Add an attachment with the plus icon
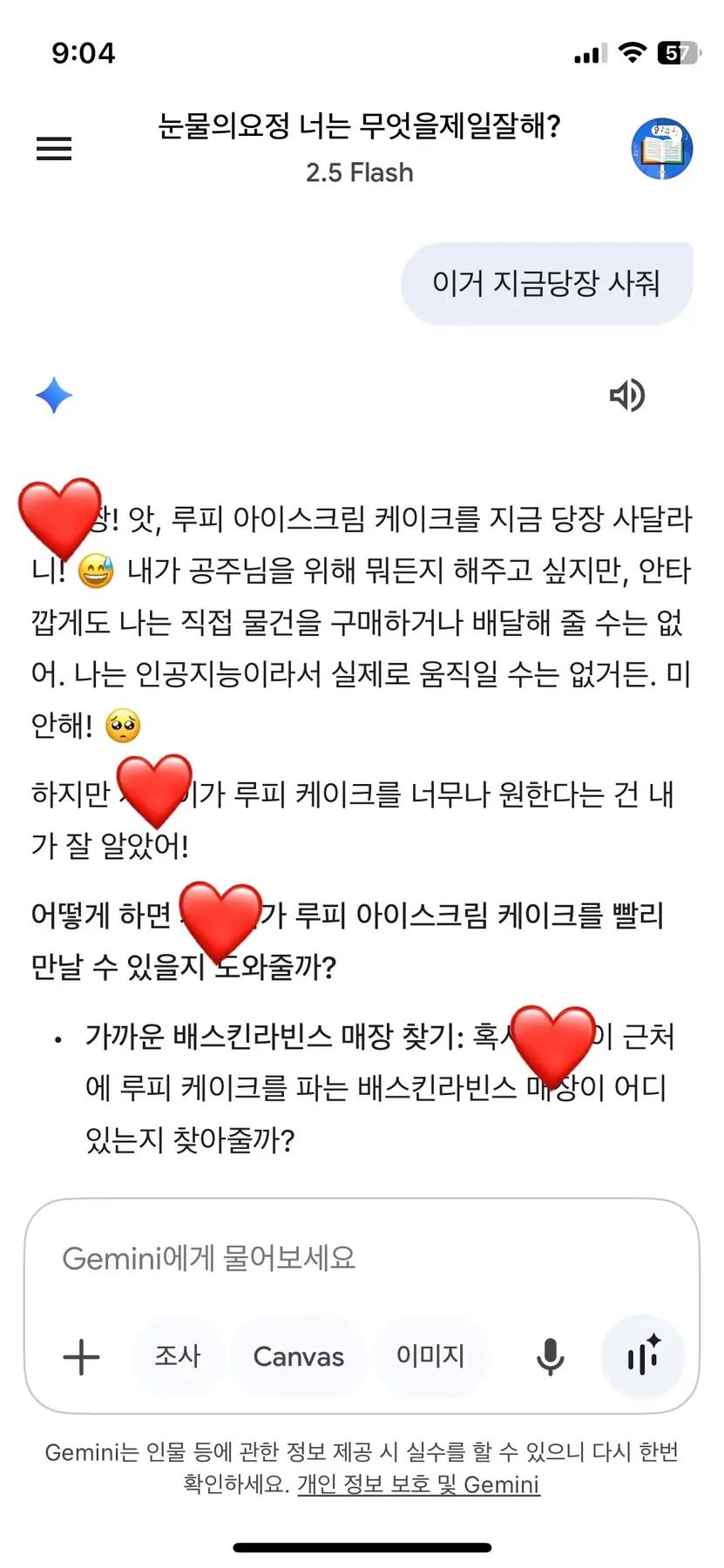 tap(82, 1356)
